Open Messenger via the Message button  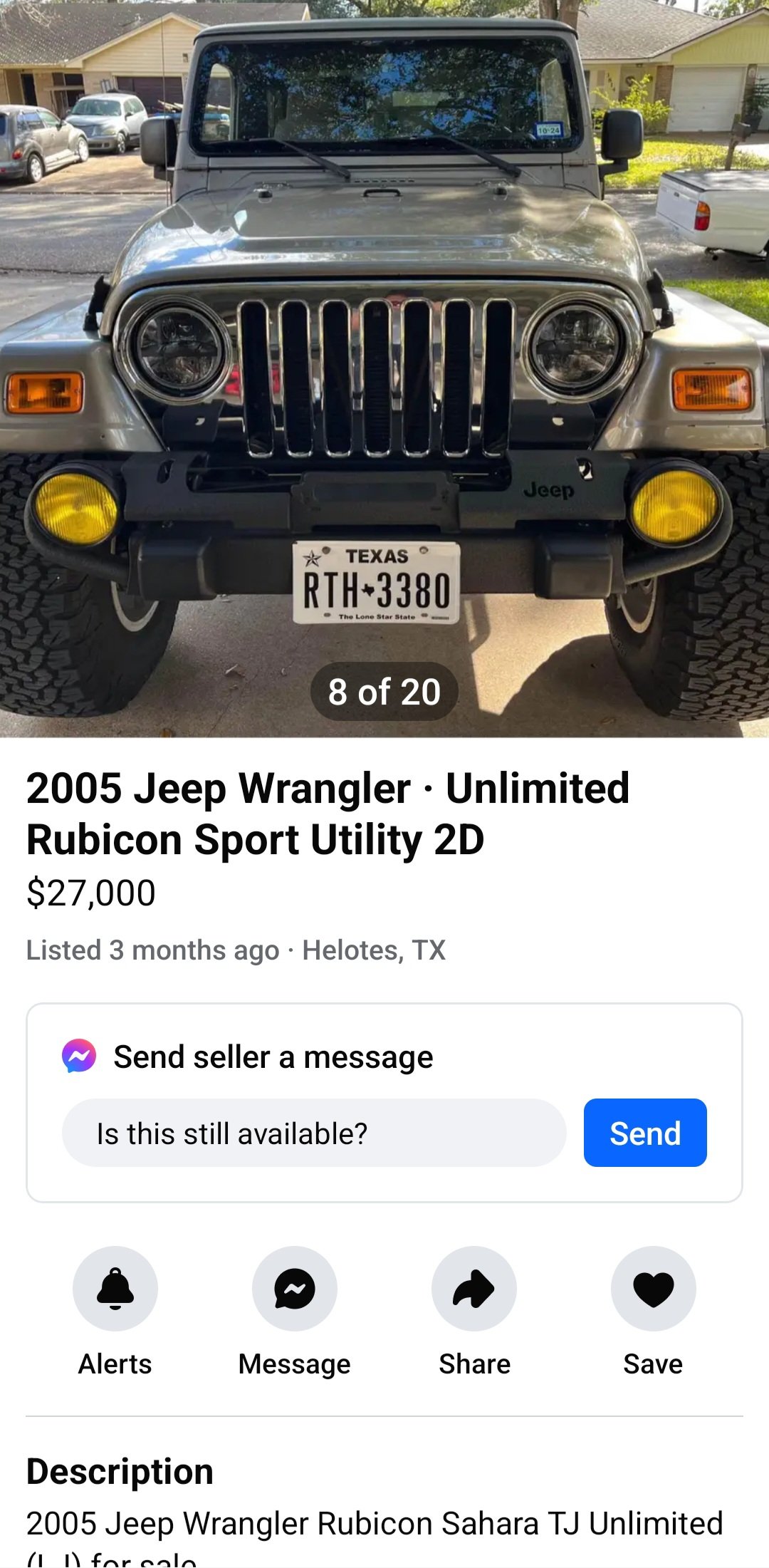pyautogui.click(x=295, y=1289)
